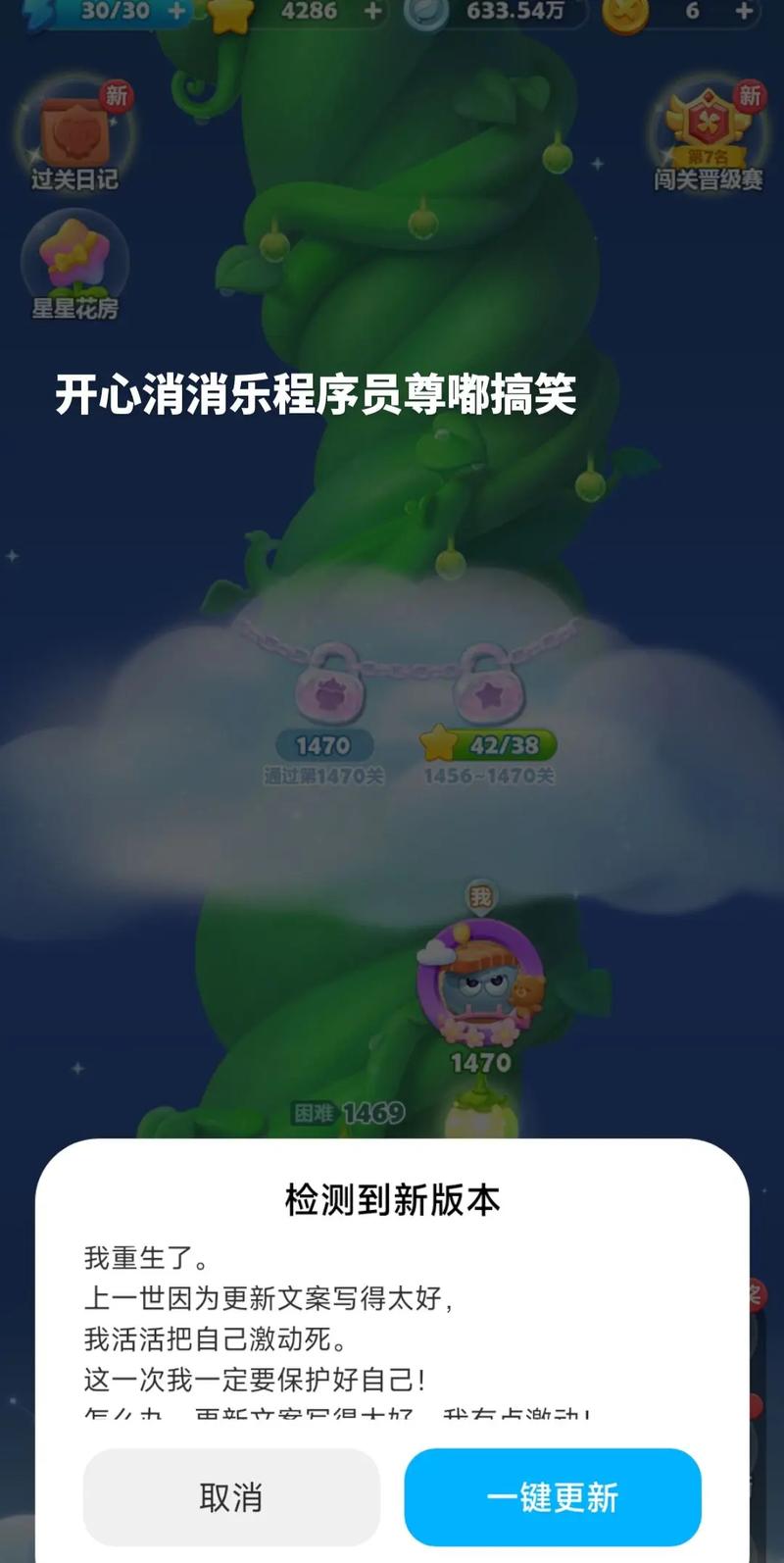Tap 取消 to dismiss the update dialog

point(231,1496)
